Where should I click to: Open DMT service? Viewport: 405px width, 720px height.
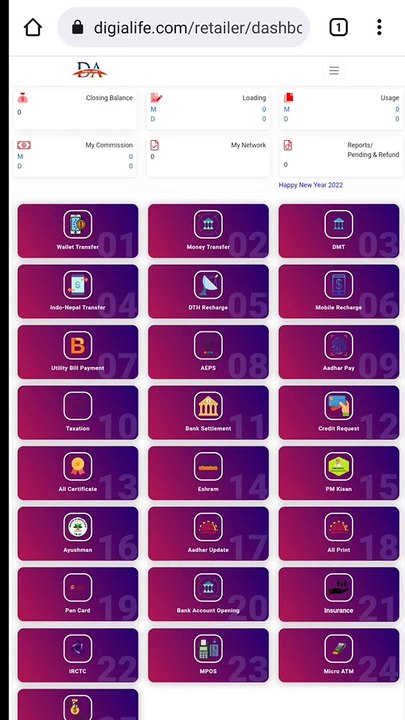pos(338,231)
